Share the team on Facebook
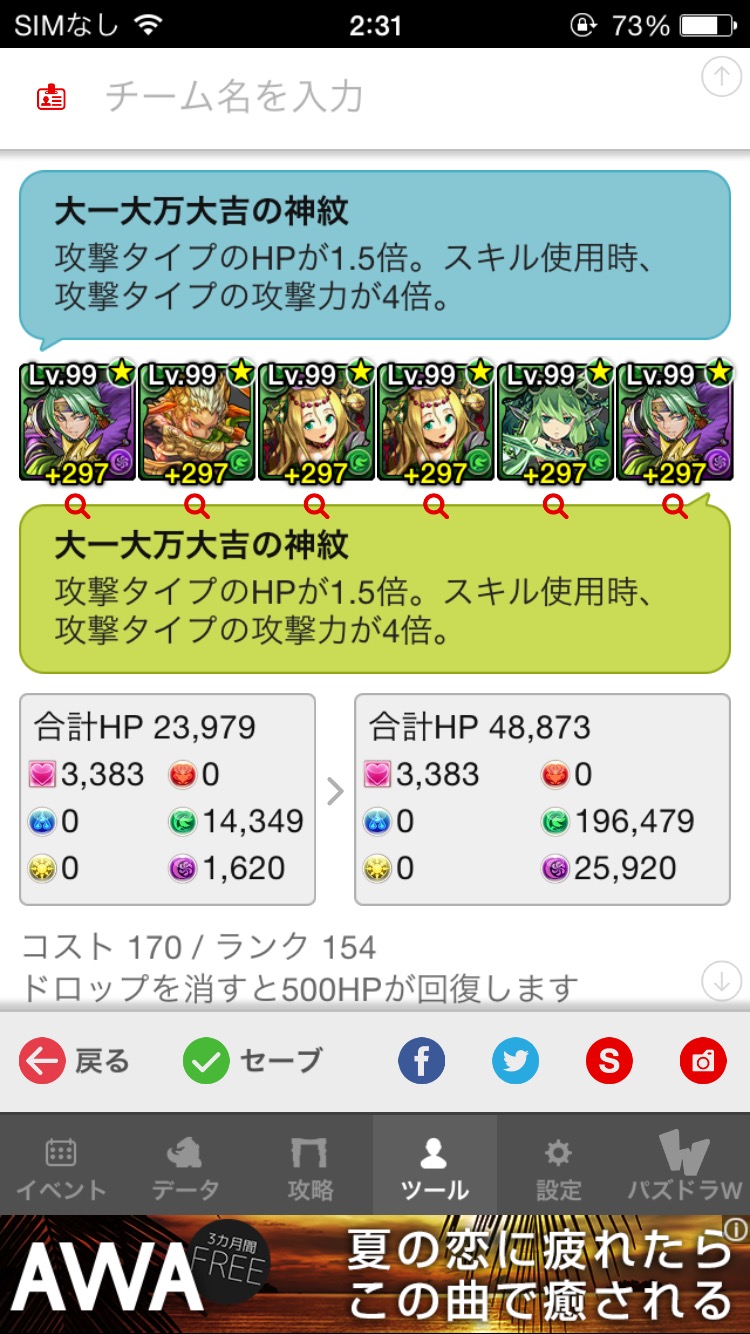Image resolution: width=750 pixels, height=1334 pixels. point(421,1061)
